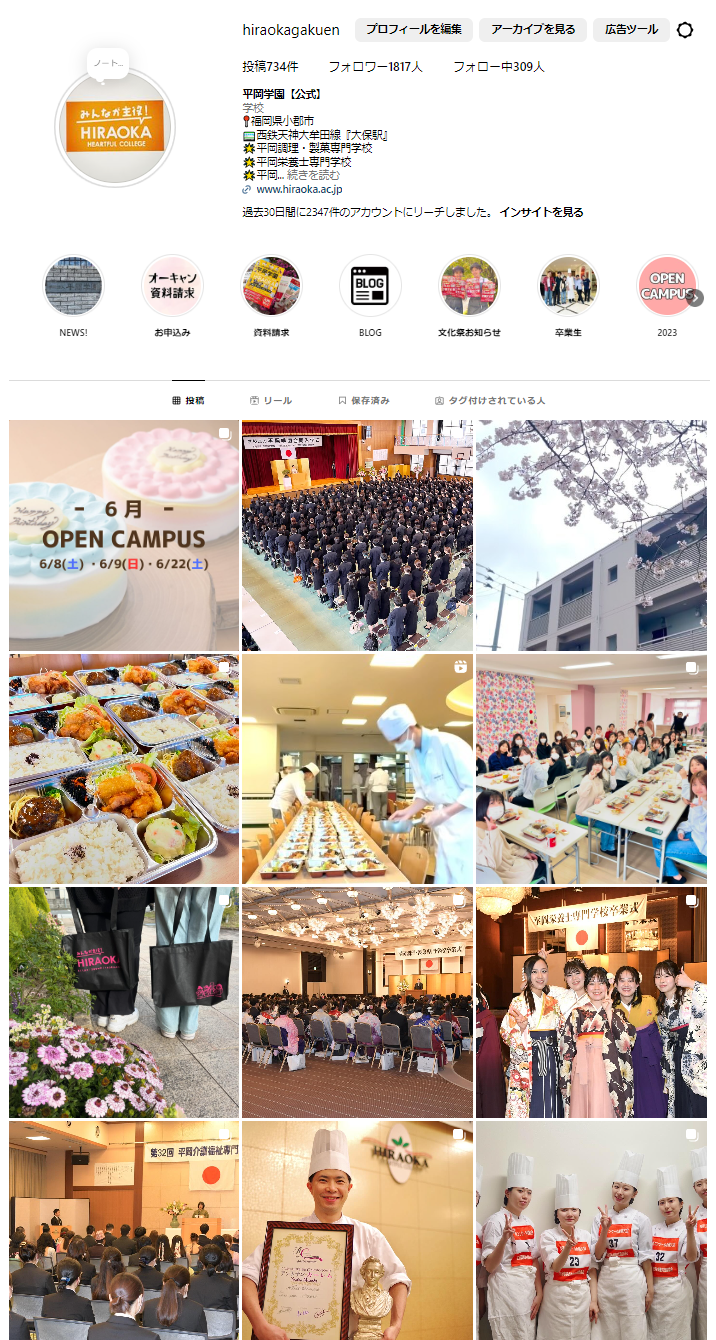
Task: Open the お申込み highlight
Action: (172, 286)
